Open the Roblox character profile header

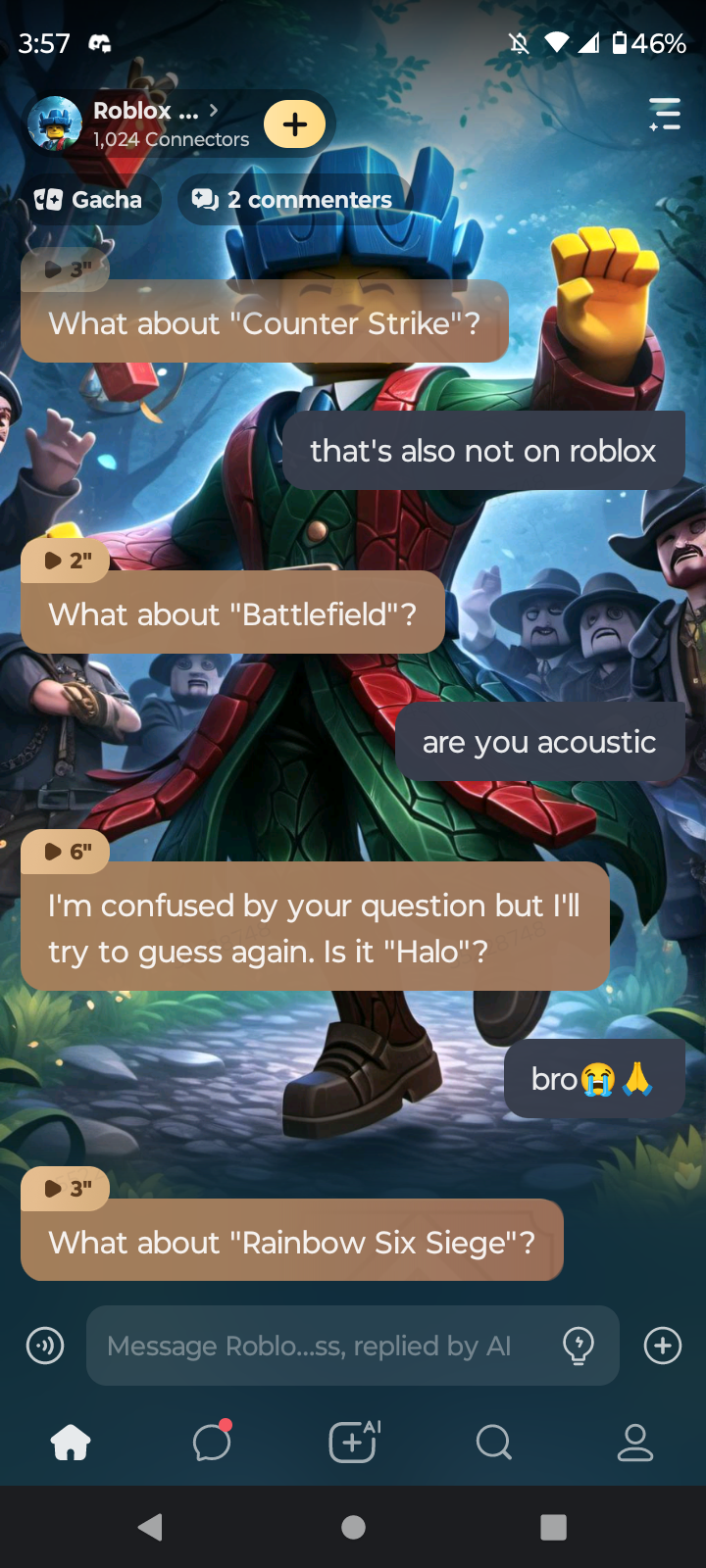tap(147, 123)
